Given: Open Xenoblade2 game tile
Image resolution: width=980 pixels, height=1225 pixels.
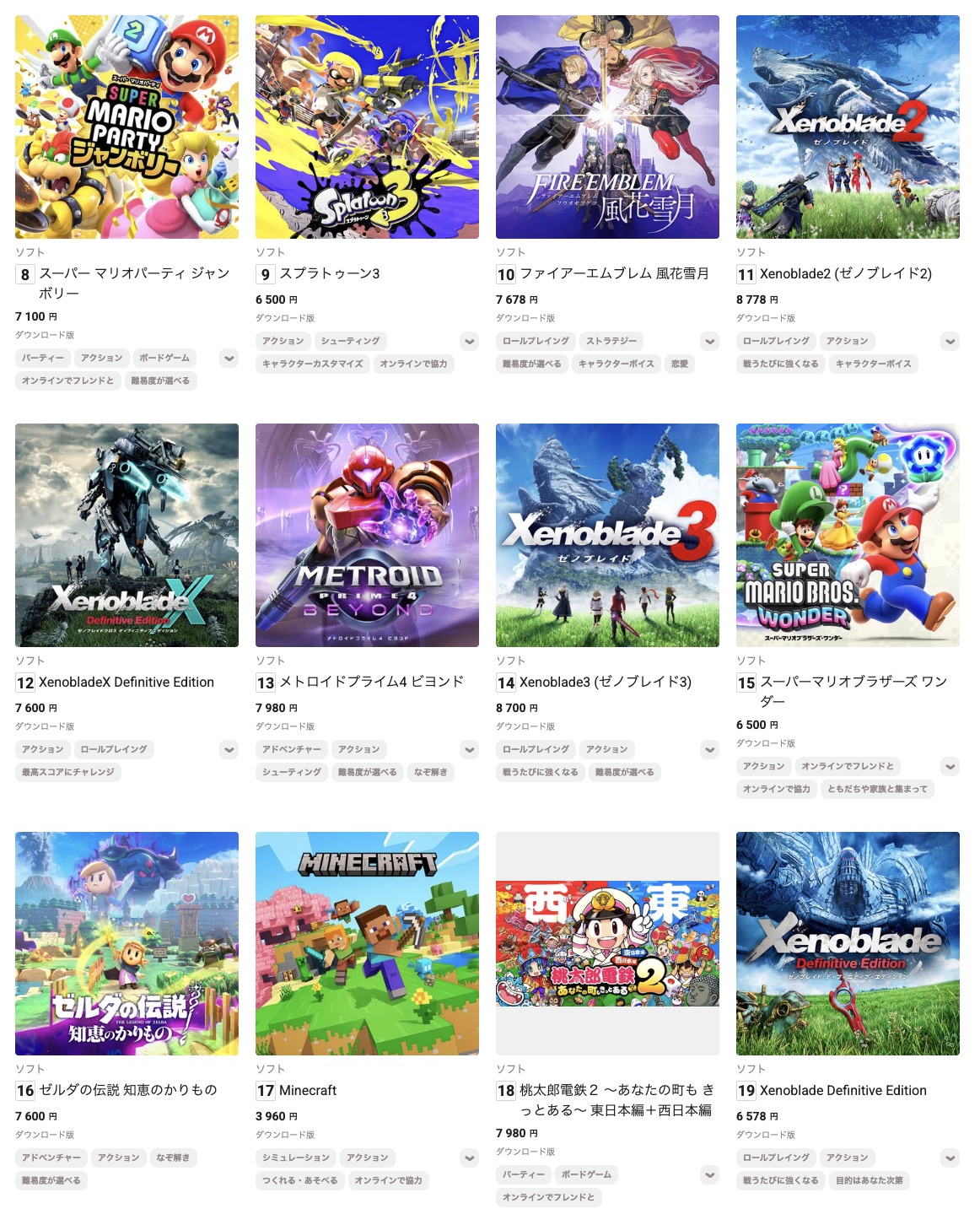Looking at the screenshot, I should (x=848, y=127).
